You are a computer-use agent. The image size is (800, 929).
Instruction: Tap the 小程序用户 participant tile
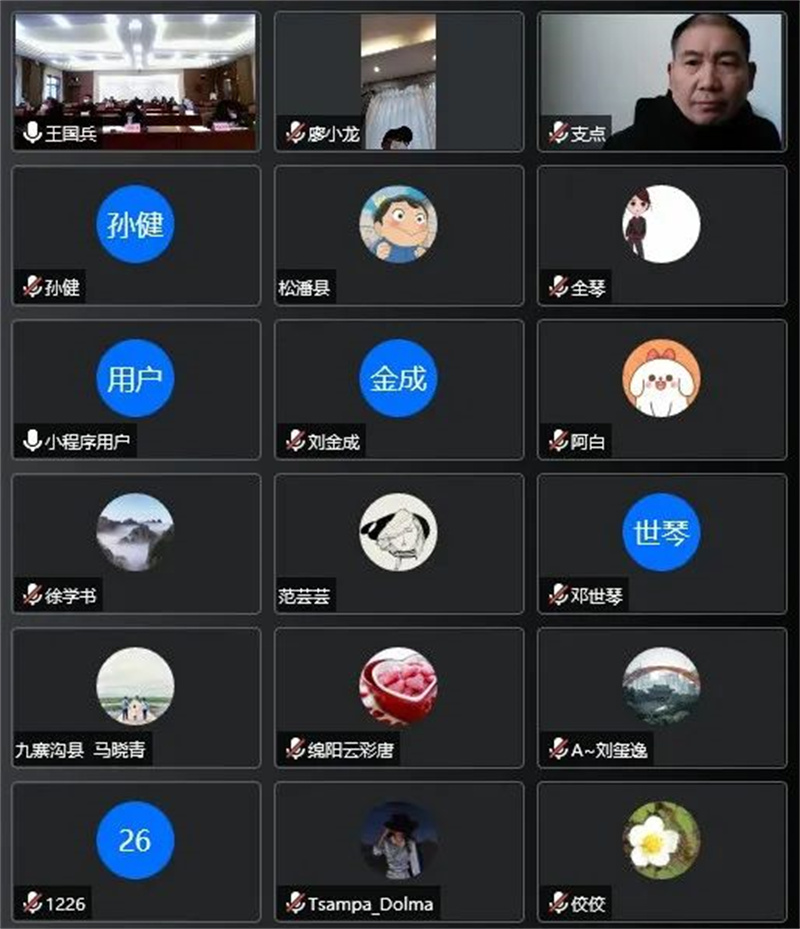[135, 389]
